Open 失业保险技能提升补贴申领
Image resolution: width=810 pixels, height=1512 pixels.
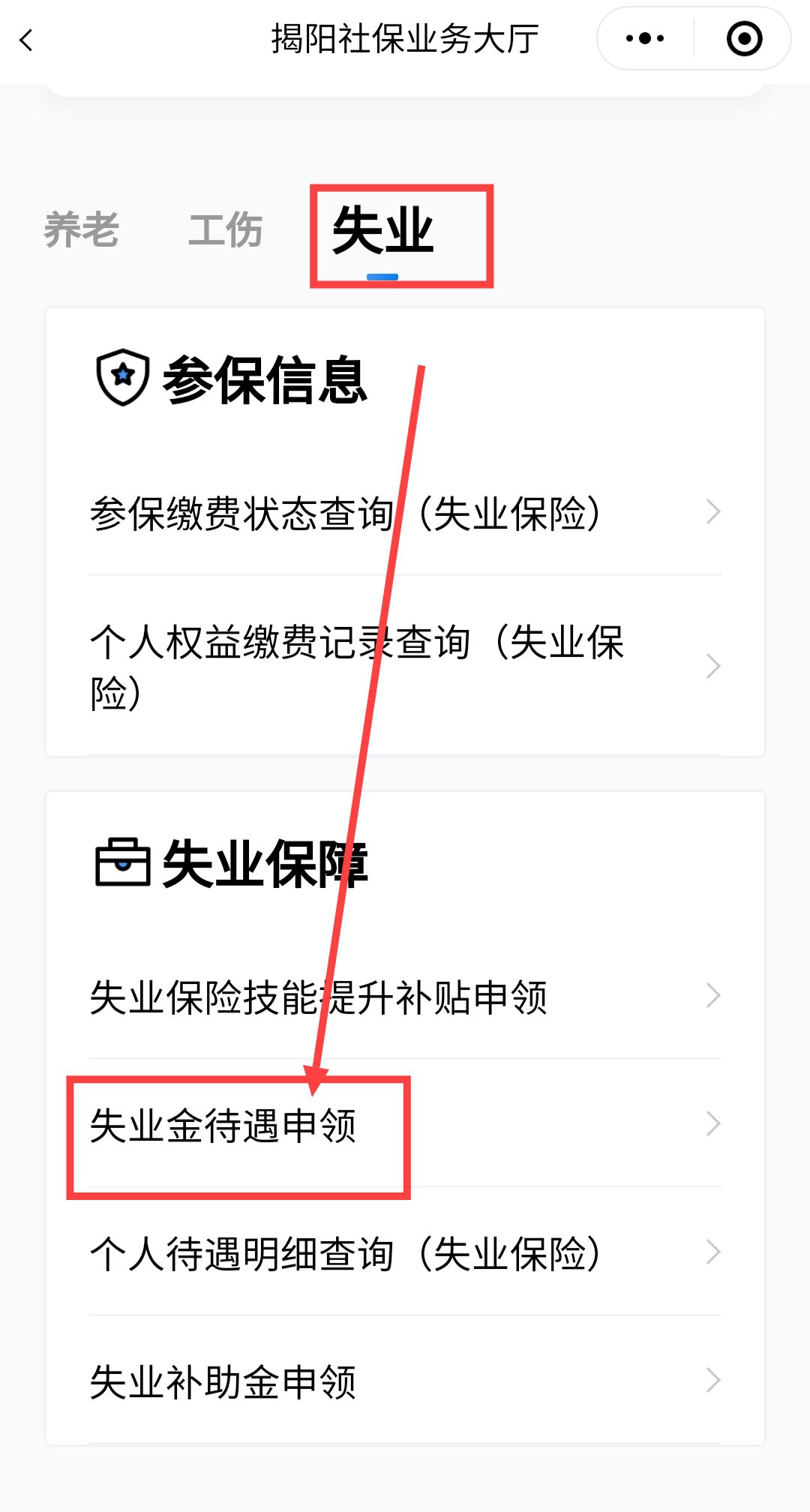tap(405, 997)
